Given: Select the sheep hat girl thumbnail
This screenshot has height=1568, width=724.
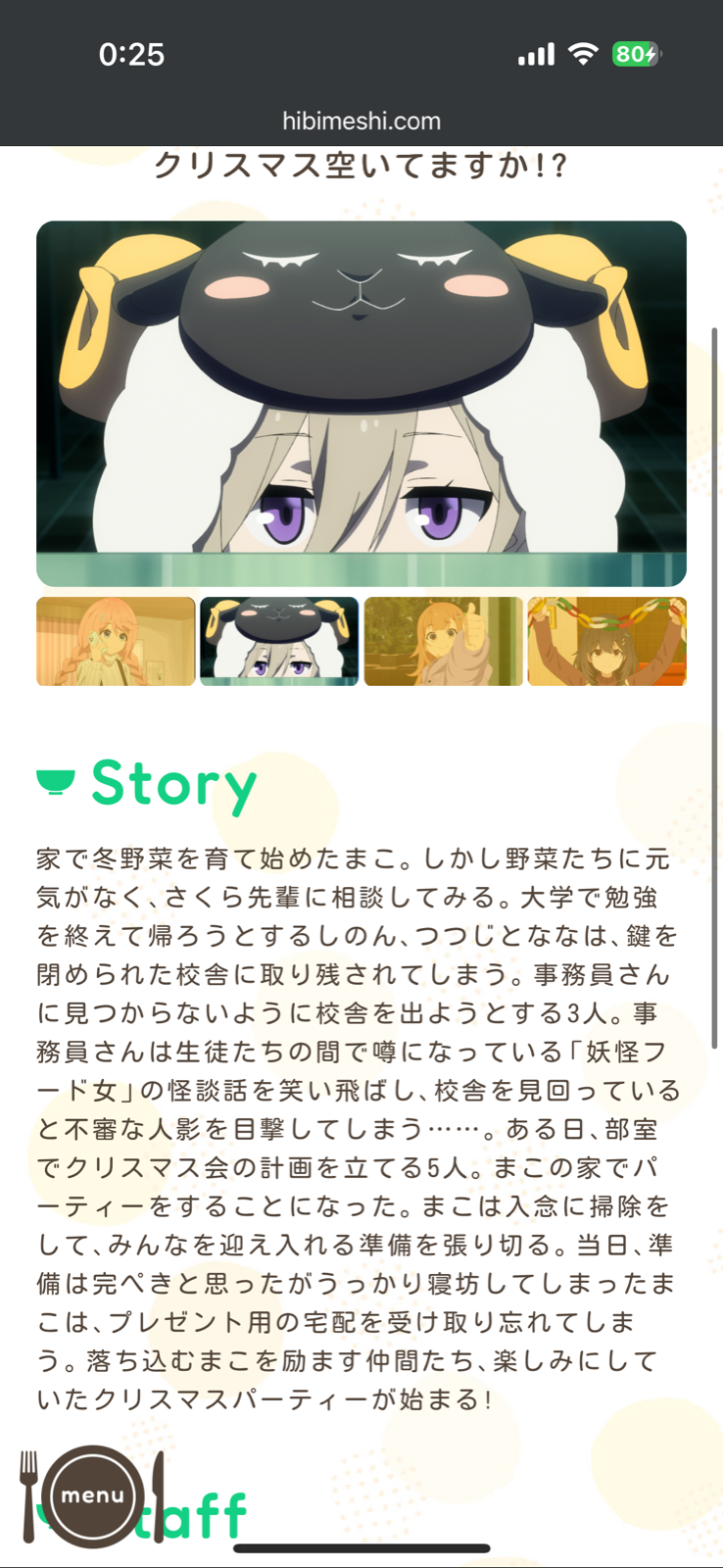Looking at the screenshot, I should click(x=279, y=641).
